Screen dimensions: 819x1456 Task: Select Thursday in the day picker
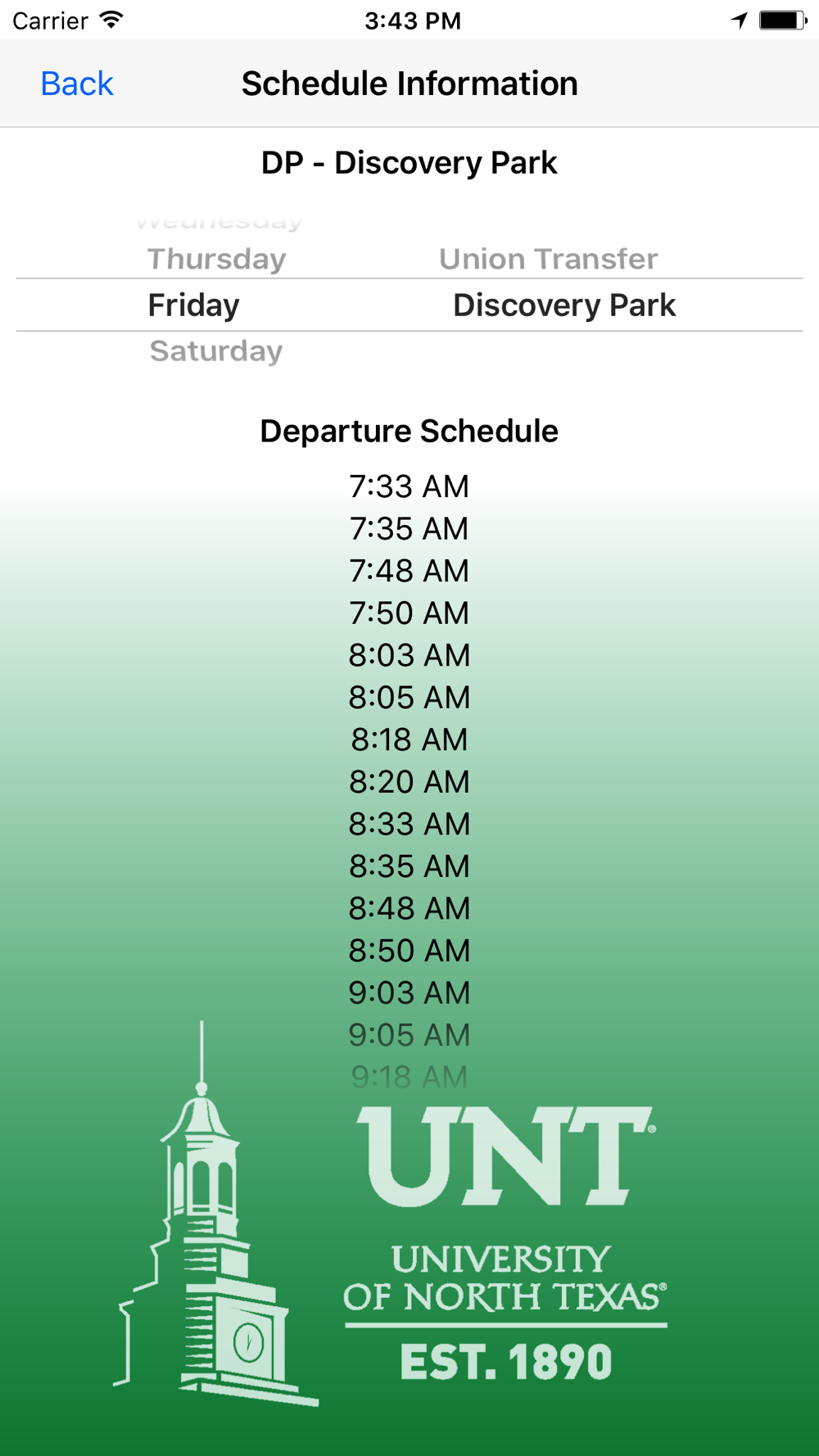click(x=217, y=259)
